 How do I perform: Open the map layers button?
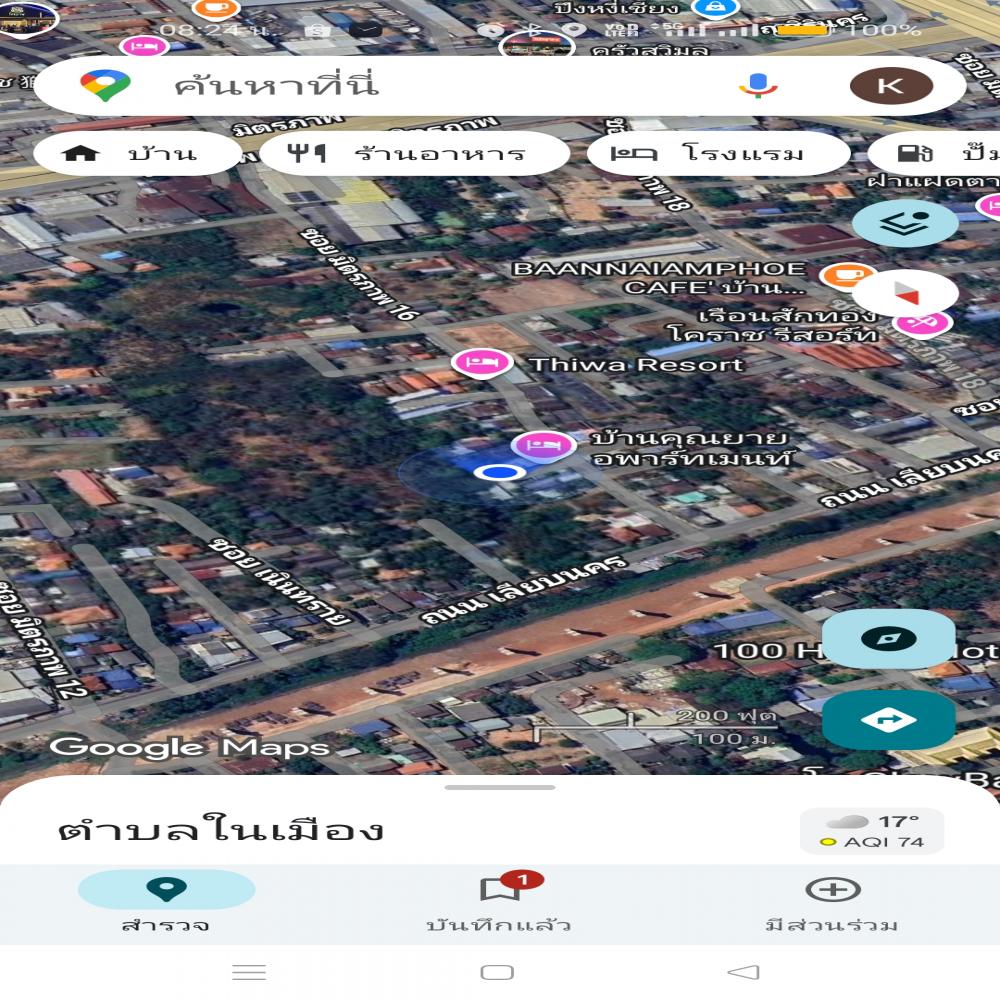pos(905,223)
